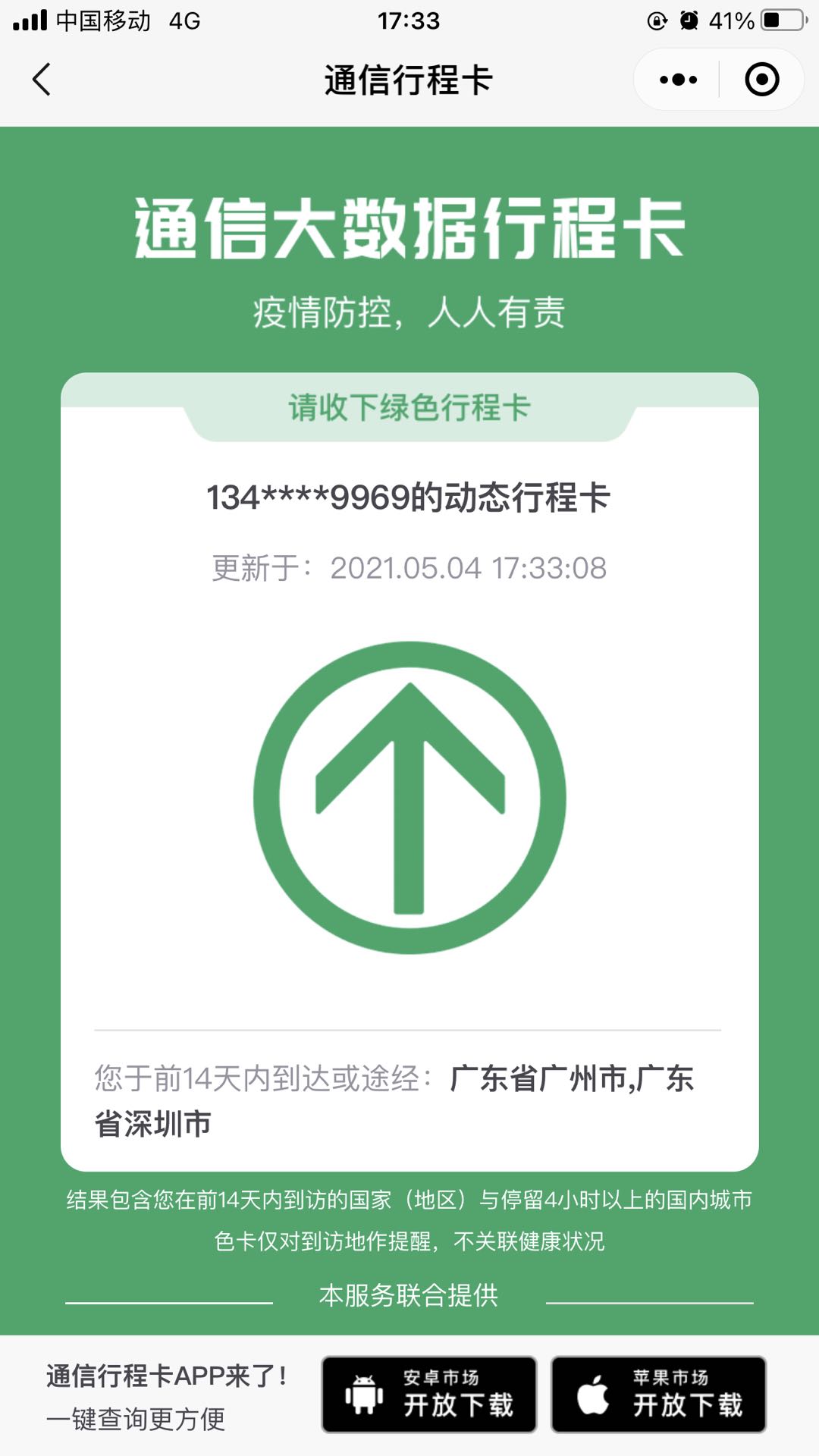Download the app from 安卓市场
Screen dimensions: 819x1456
point(429,1394)
